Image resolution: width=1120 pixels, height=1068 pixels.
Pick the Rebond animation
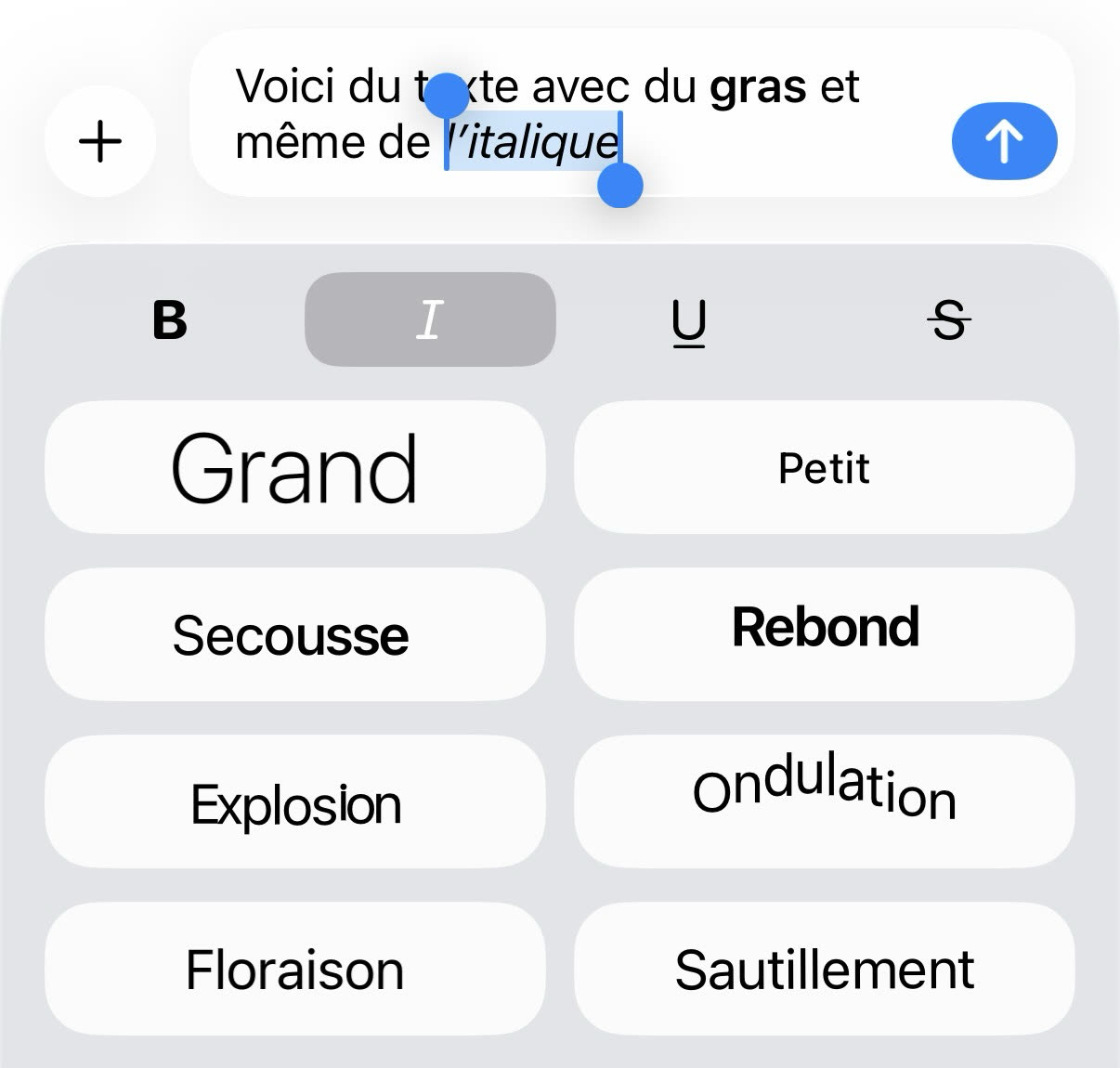click(824, 635)
